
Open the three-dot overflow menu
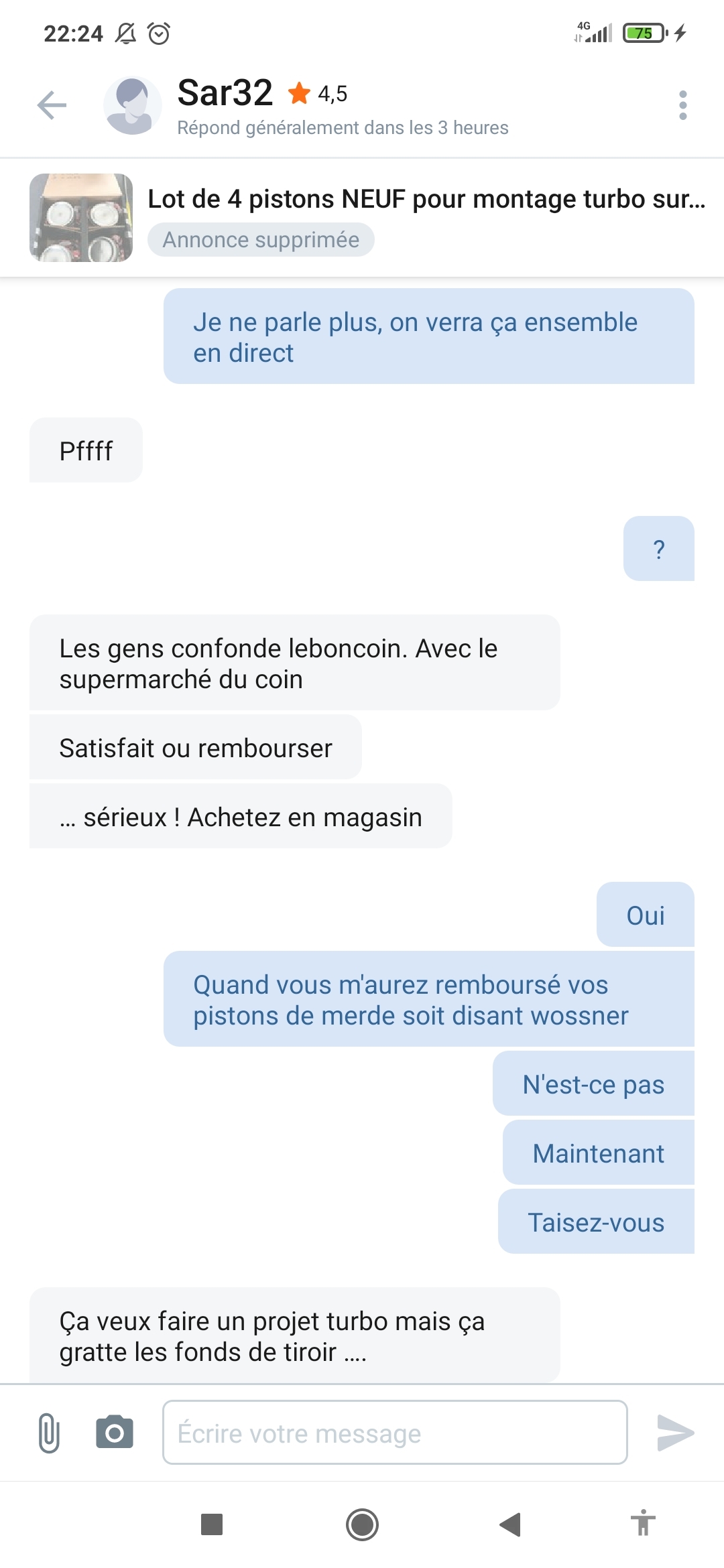[682, 105]
